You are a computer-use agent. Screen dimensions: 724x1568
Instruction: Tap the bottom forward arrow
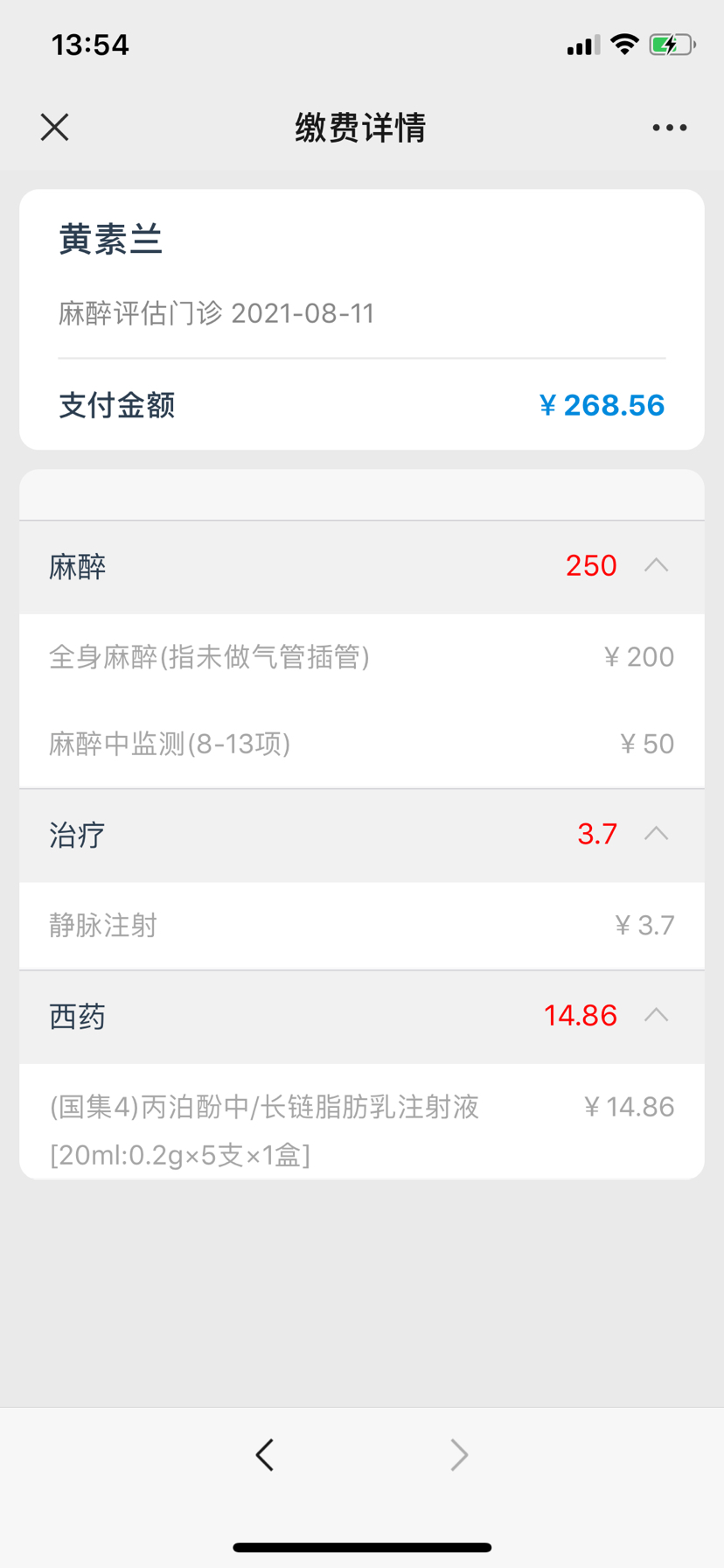(459, 1454)
